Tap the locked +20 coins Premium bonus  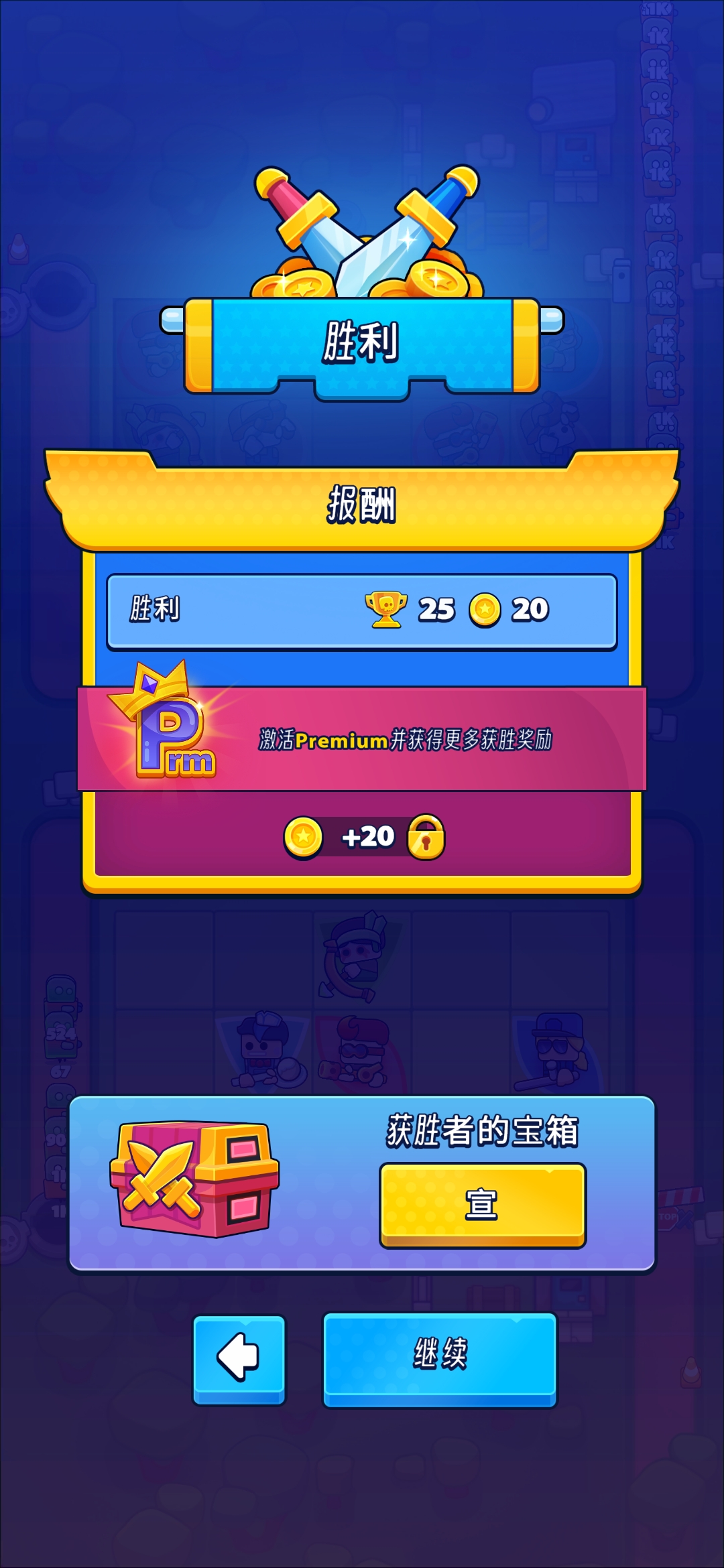[x=364, y=836]
